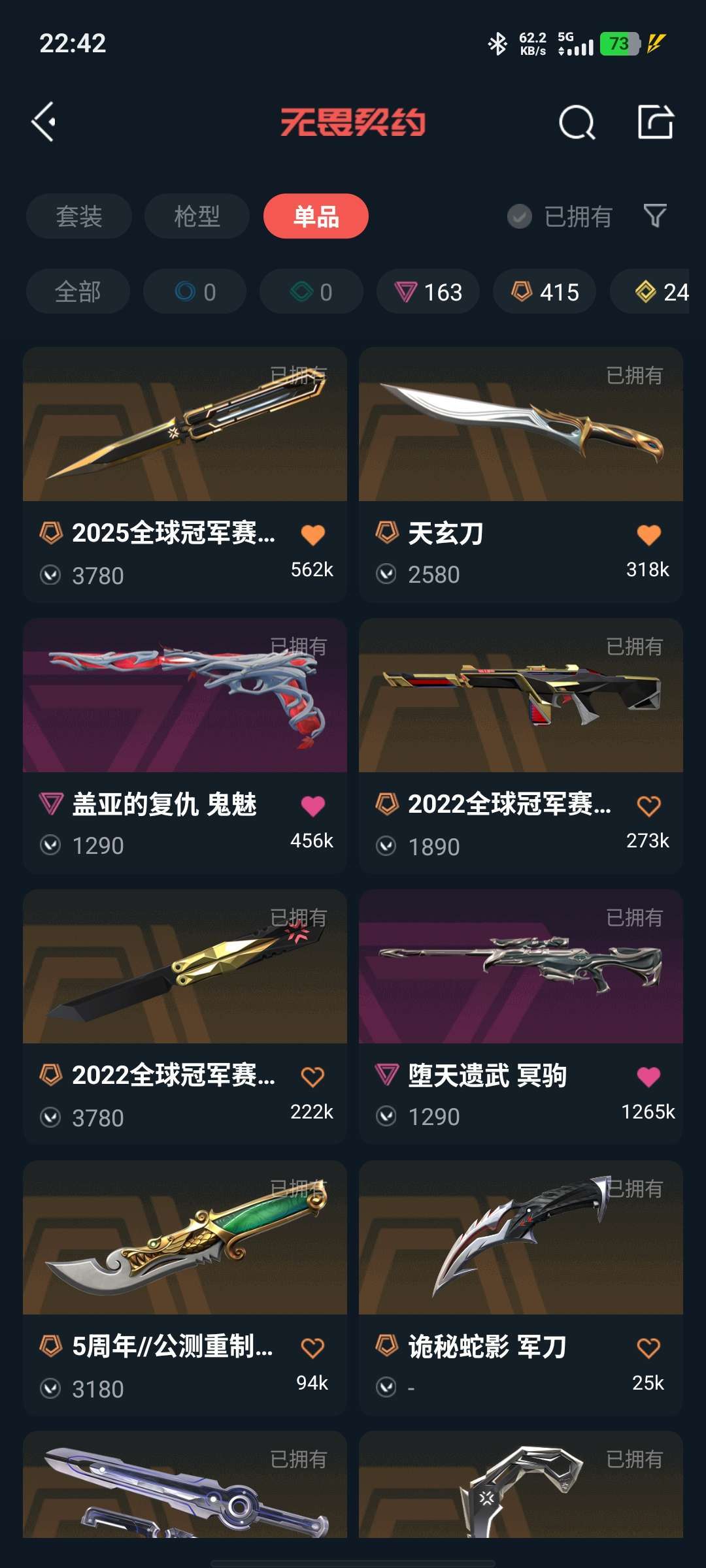Click the orange currency filter showing 415
This screenshot has width=706, height=1568.
tap(545, 292)
